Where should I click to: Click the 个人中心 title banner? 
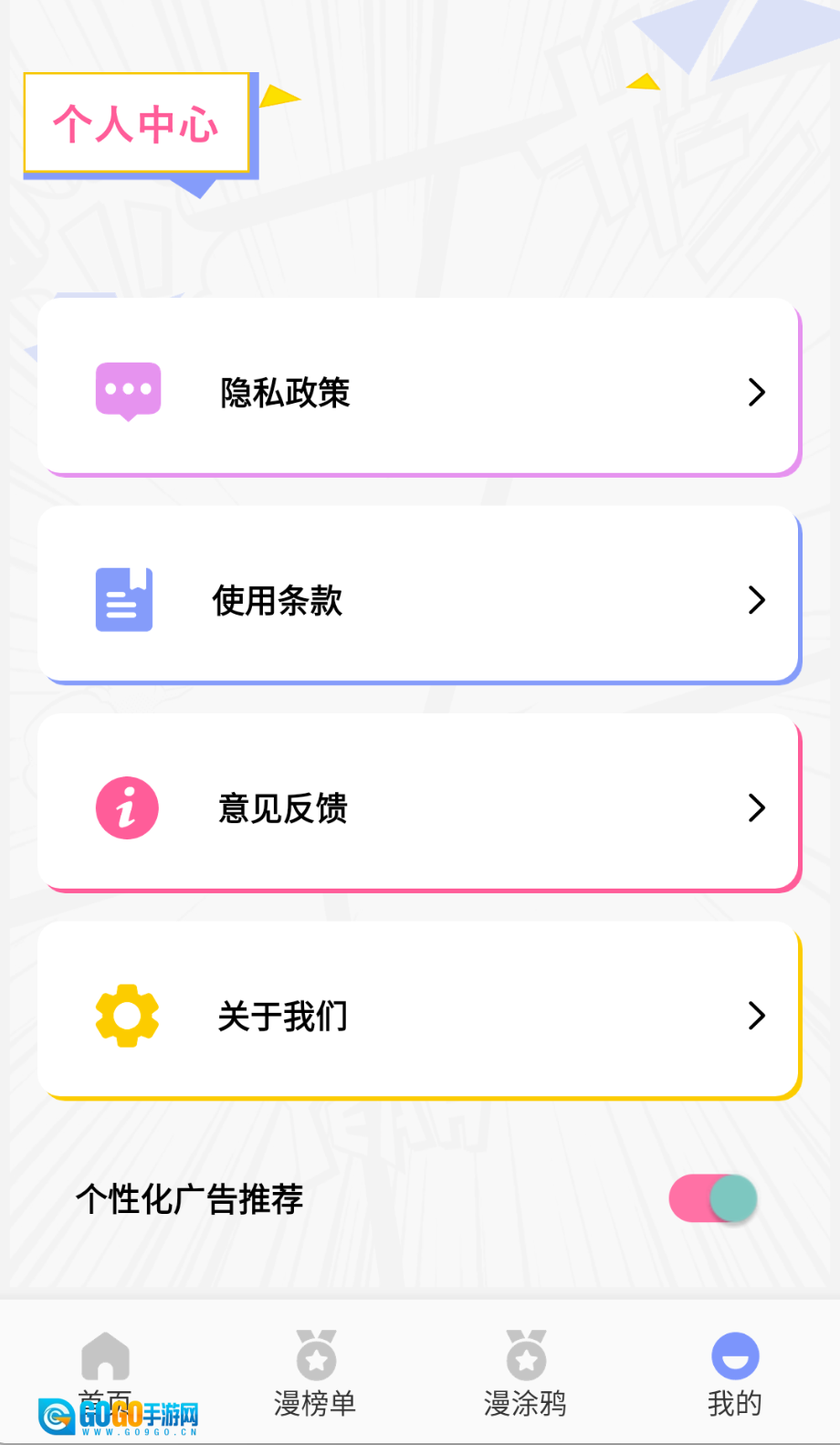click(137, 123)
